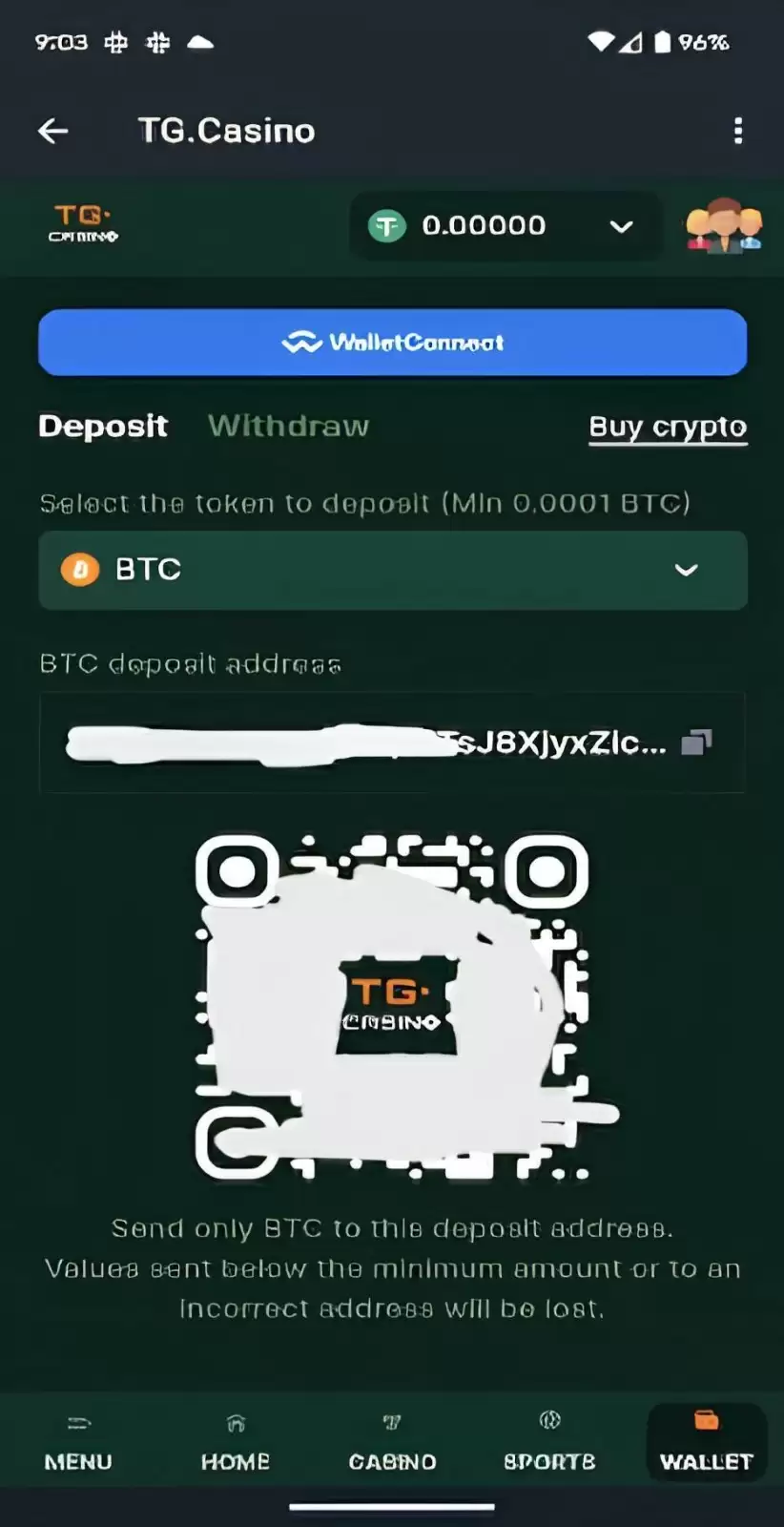Expand the 0.00000 balance dropdown

(x=621, y=226)
